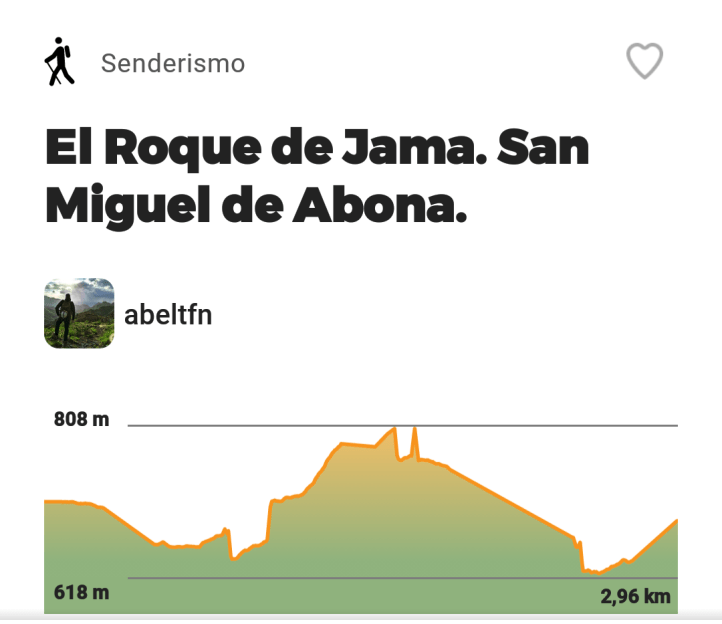Open abeltfn's profile picture

[x=79, y=313]
